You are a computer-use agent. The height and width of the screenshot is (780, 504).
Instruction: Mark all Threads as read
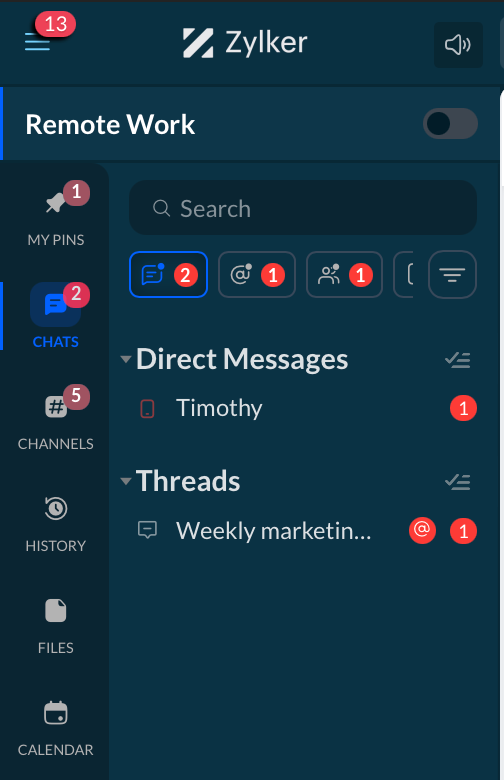(458, 482)
